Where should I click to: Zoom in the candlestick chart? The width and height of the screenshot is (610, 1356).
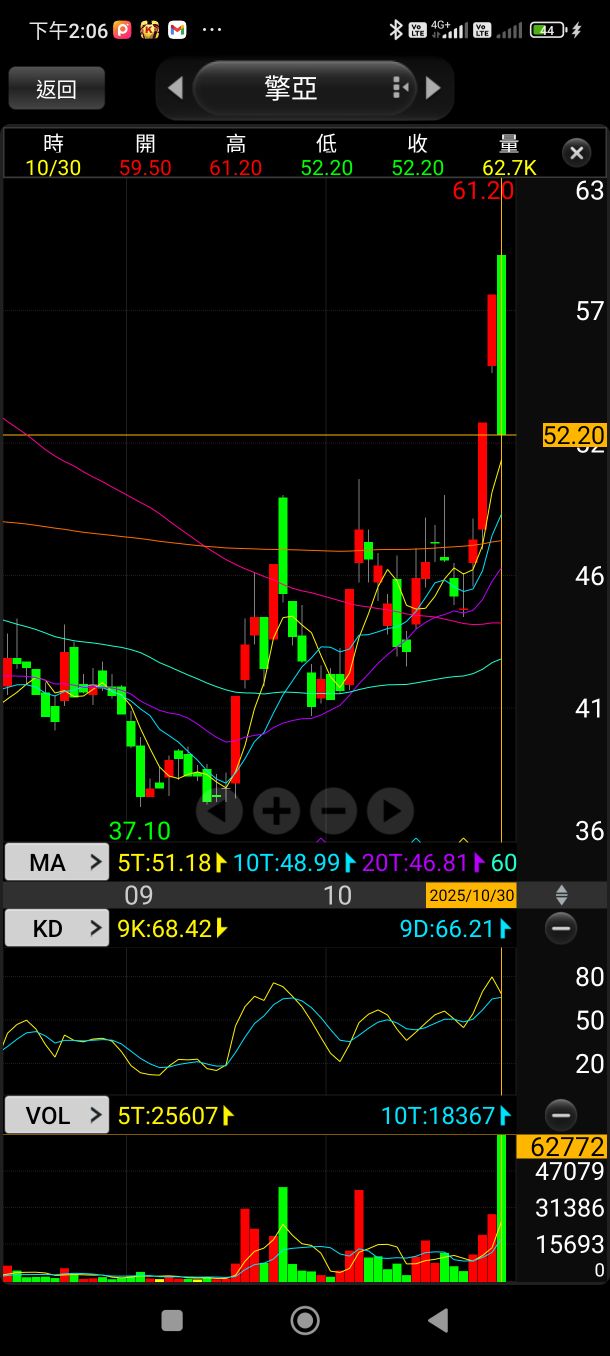click(276, 811)
